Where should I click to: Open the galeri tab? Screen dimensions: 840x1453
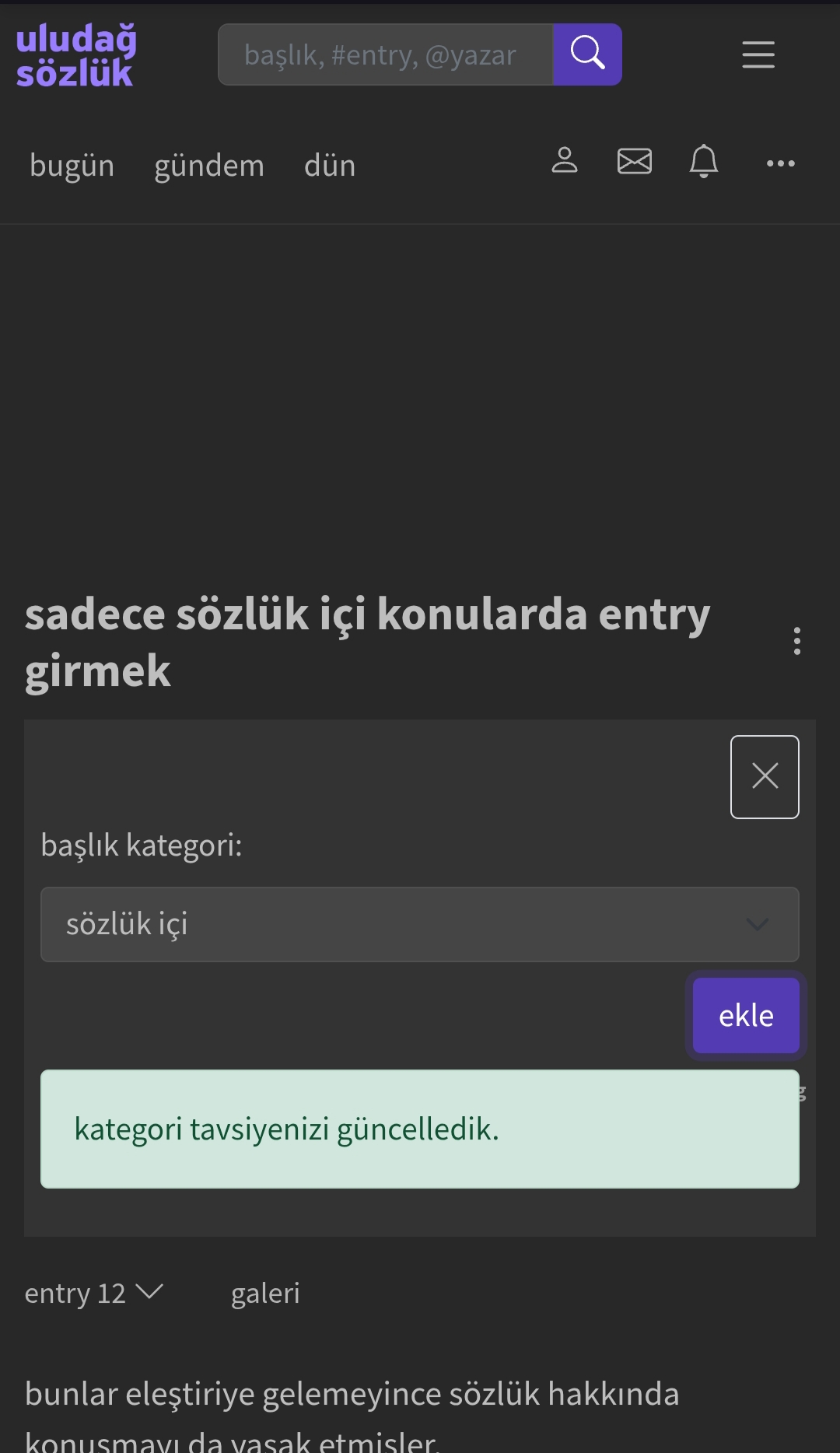tap(265, 1293)
